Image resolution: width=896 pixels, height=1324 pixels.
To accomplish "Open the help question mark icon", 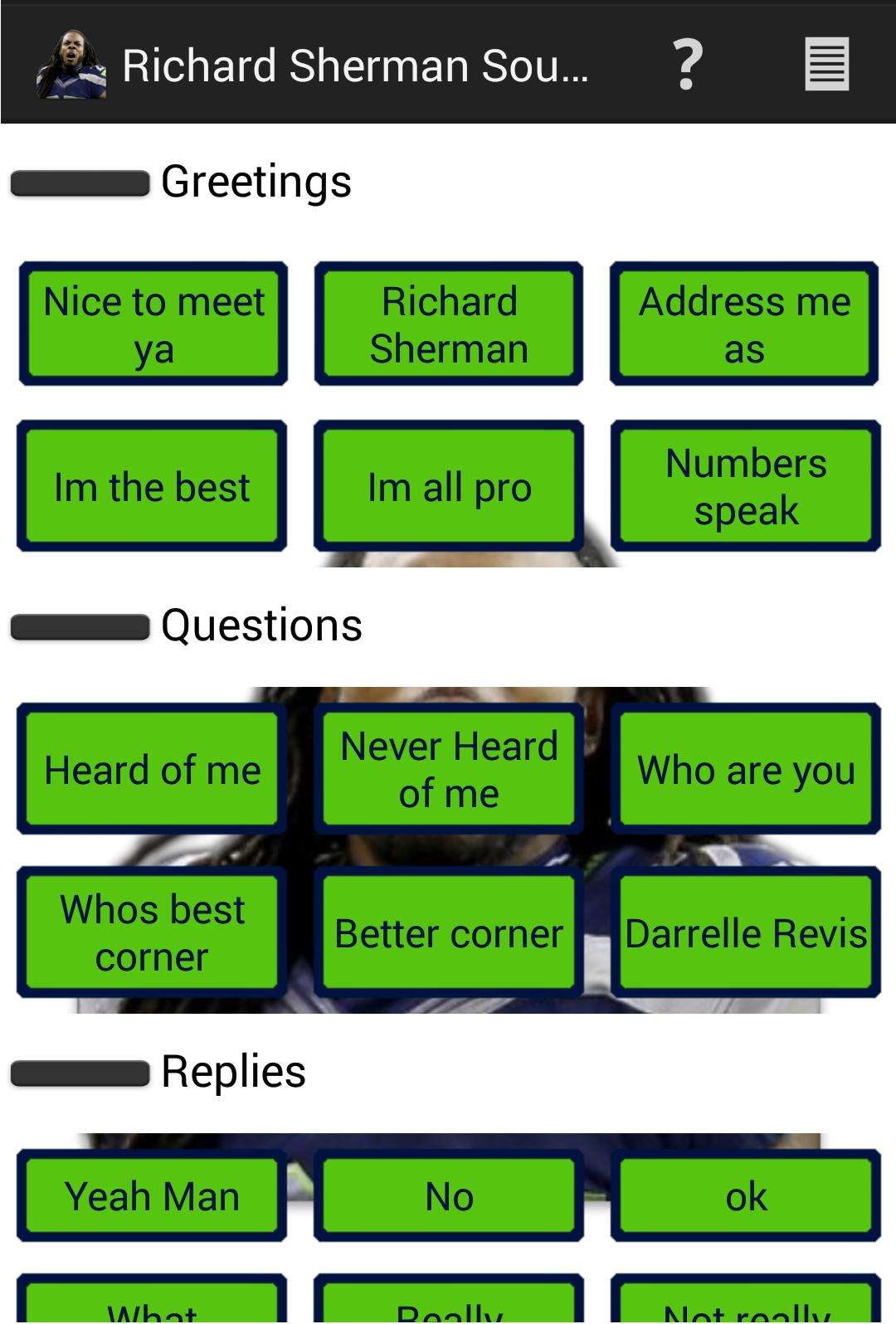I will tap(687, 65).
